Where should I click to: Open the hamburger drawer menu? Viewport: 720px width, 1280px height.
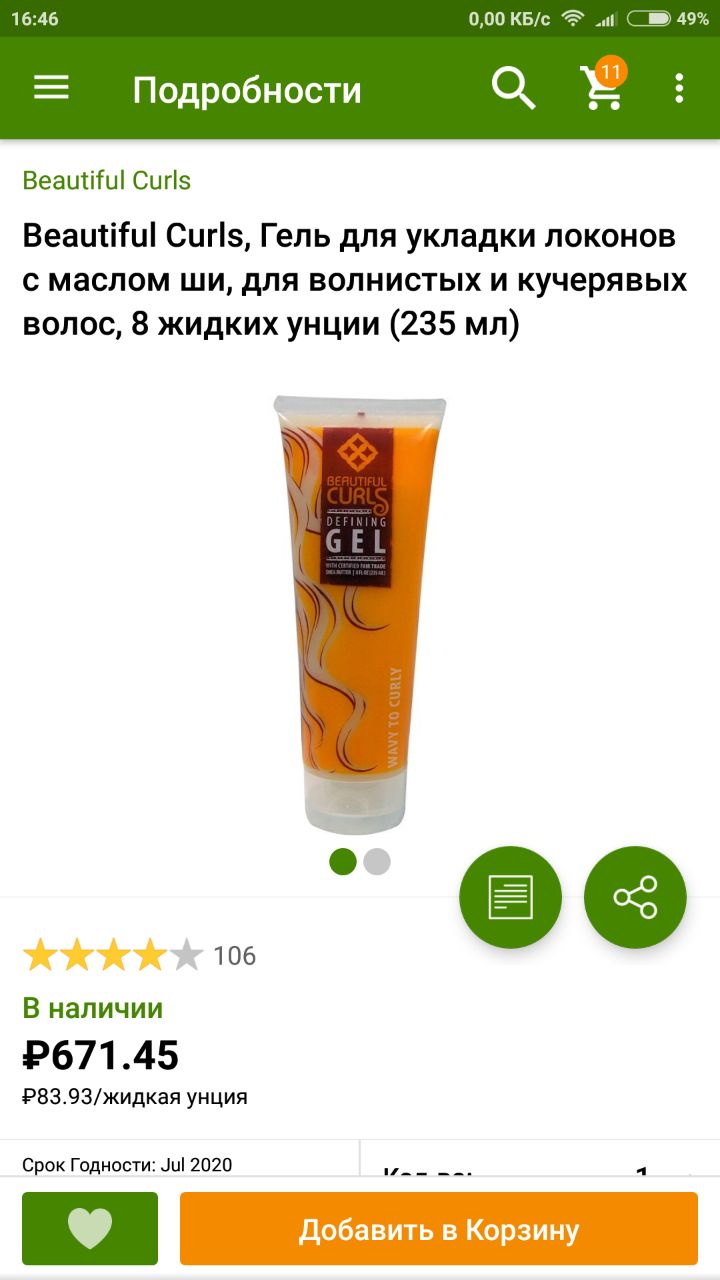coord(51,88)
